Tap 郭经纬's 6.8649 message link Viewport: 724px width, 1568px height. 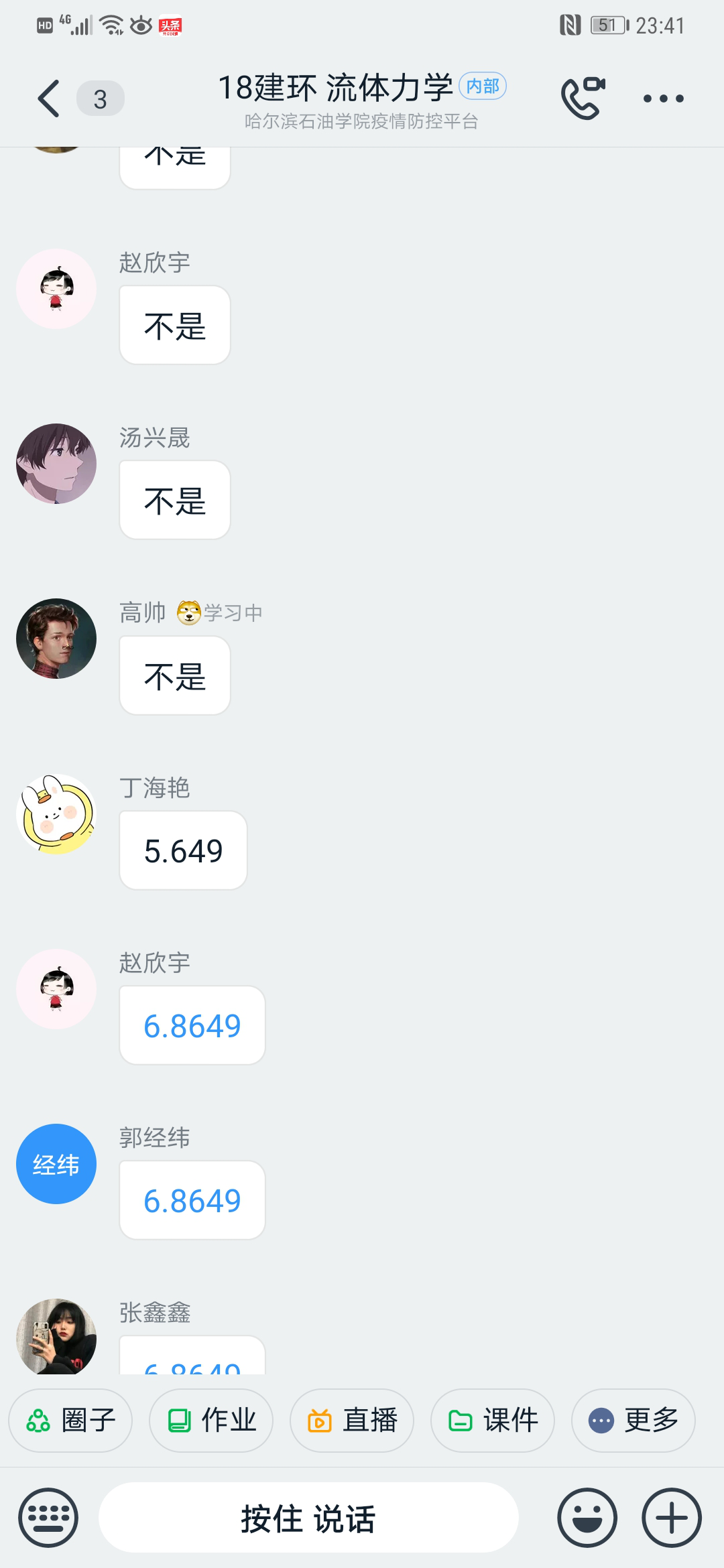tap(192, 1201)
